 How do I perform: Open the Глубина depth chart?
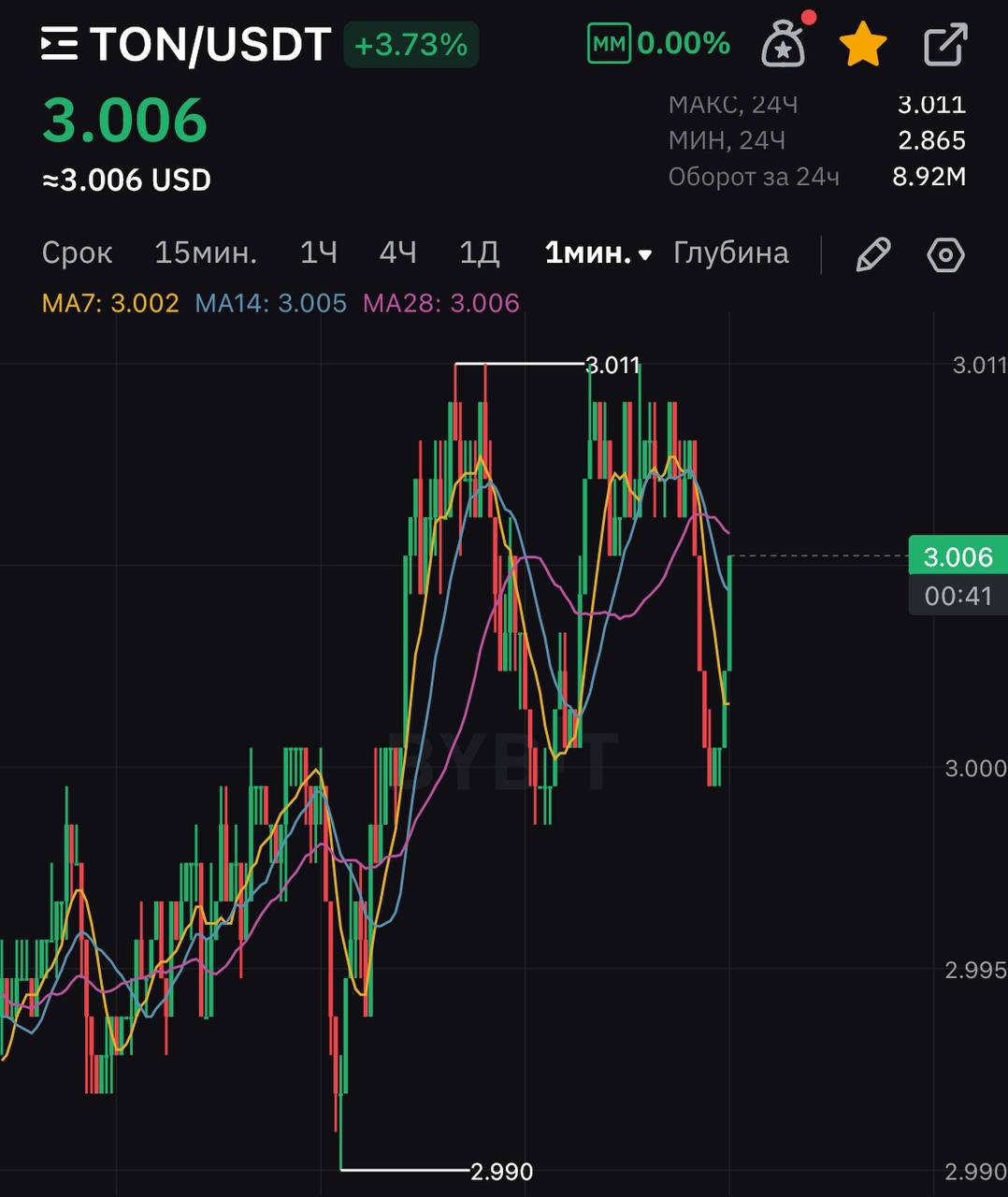(730, 253)
